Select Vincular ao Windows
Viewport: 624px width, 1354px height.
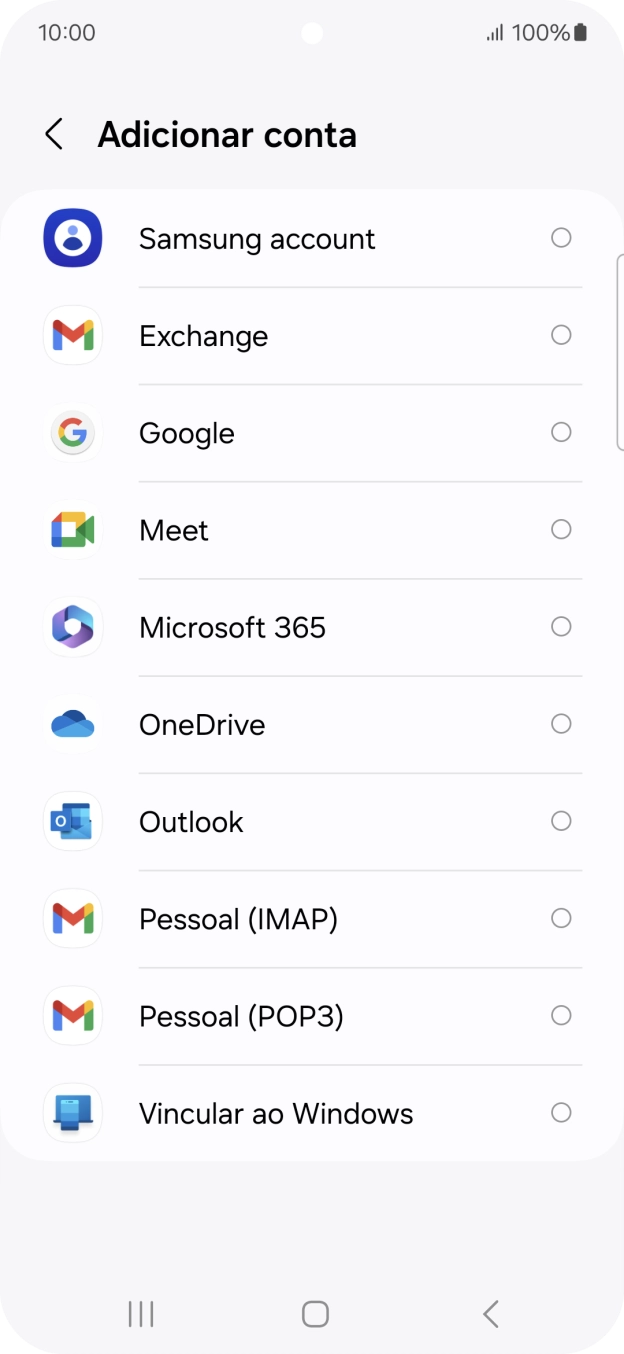coord(310,1113)
